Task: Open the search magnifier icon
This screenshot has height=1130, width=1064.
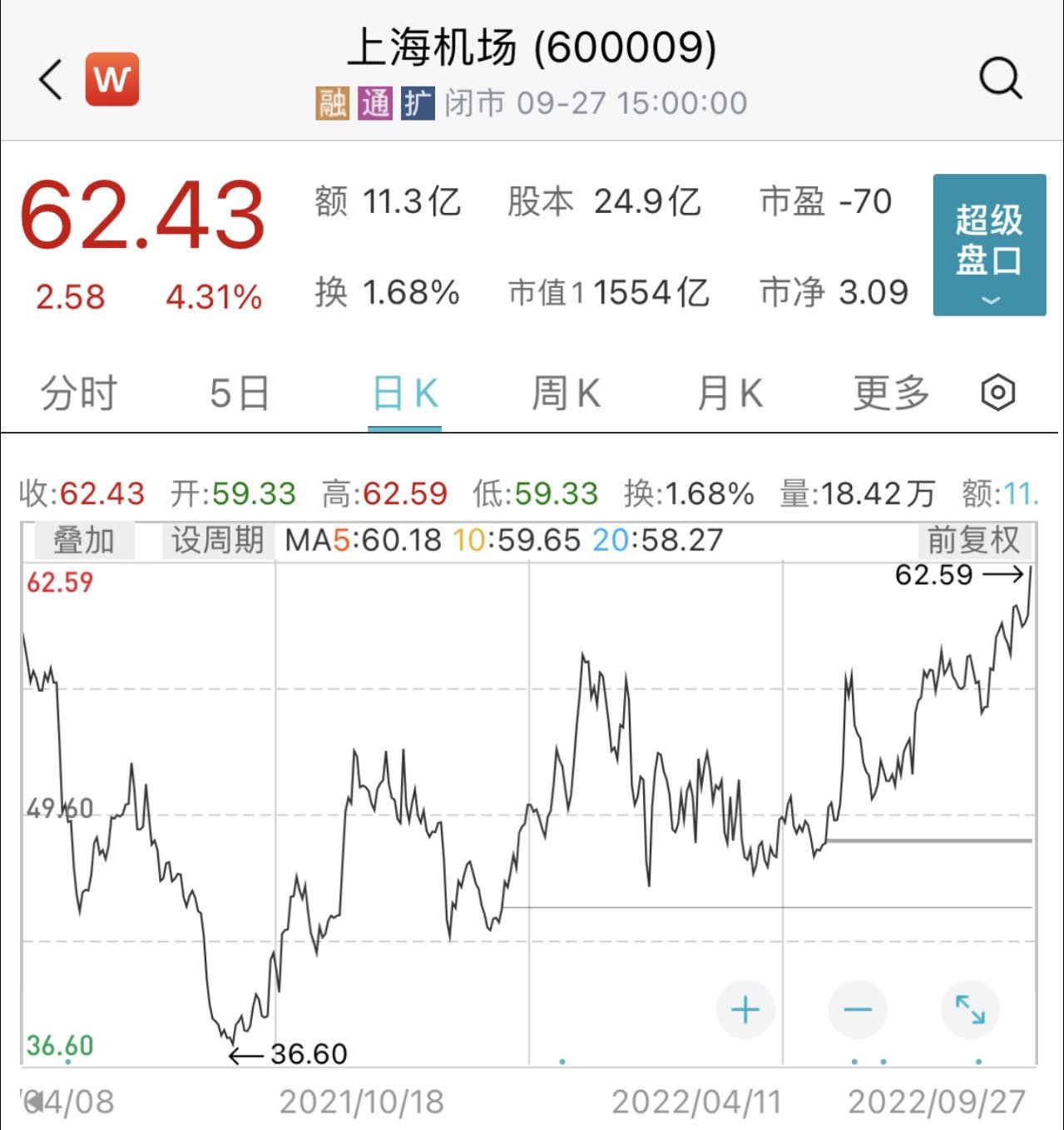Action: 997,77
